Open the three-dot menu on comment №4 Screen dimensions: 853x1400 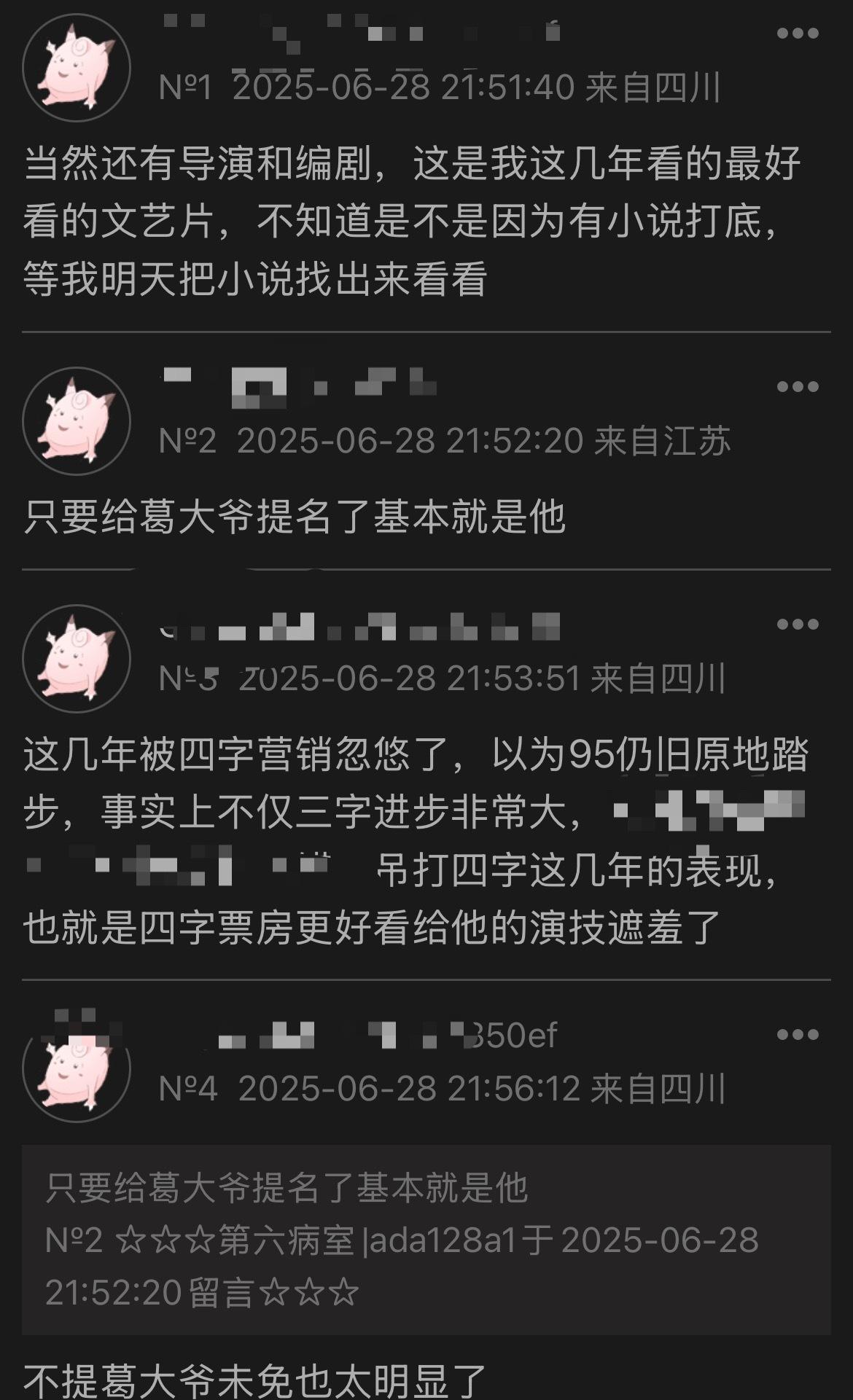click(798, 1034)
